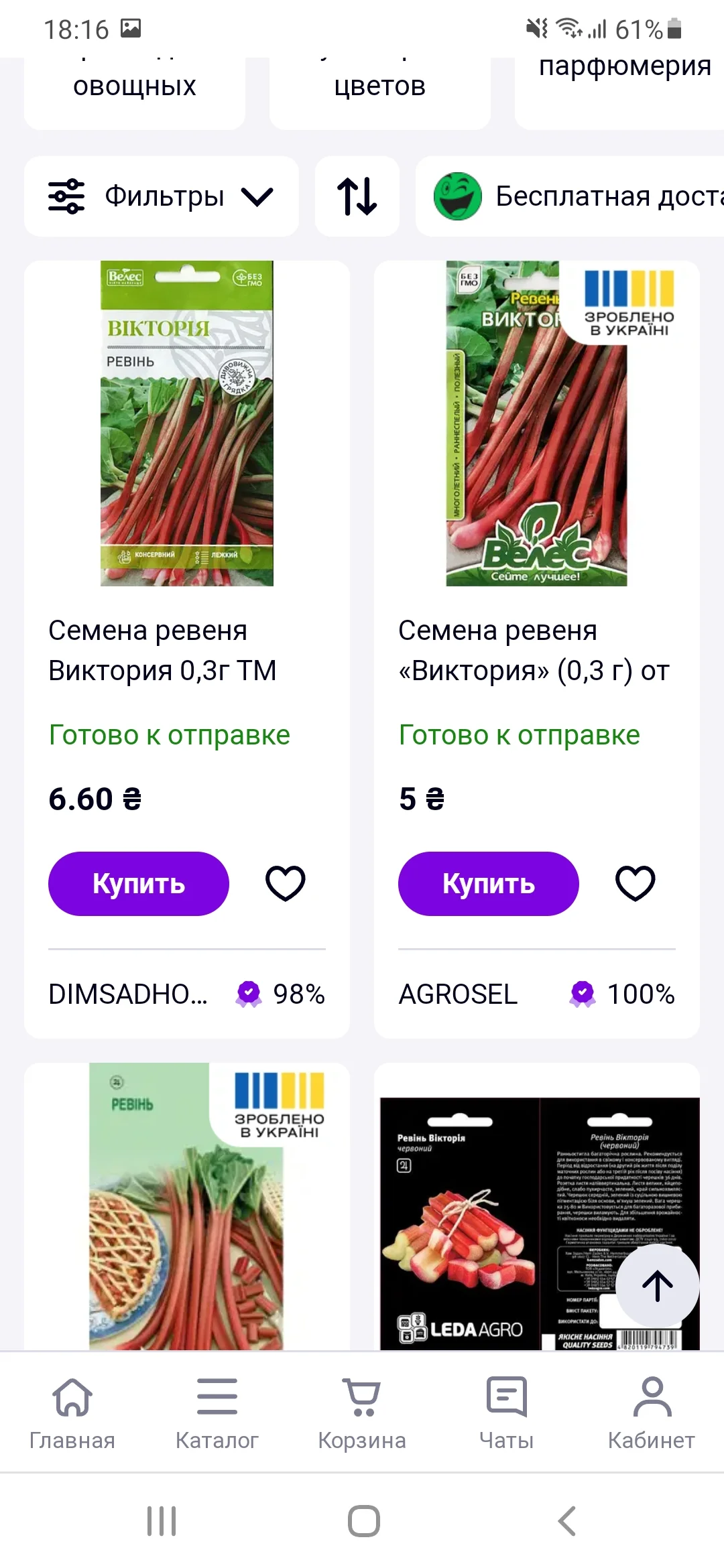Buy the 6.60 ₴ Виктория rhubarb seeds
This screenshot has height=1568, width=724.
pyautogui.click(x=139, y=883)
